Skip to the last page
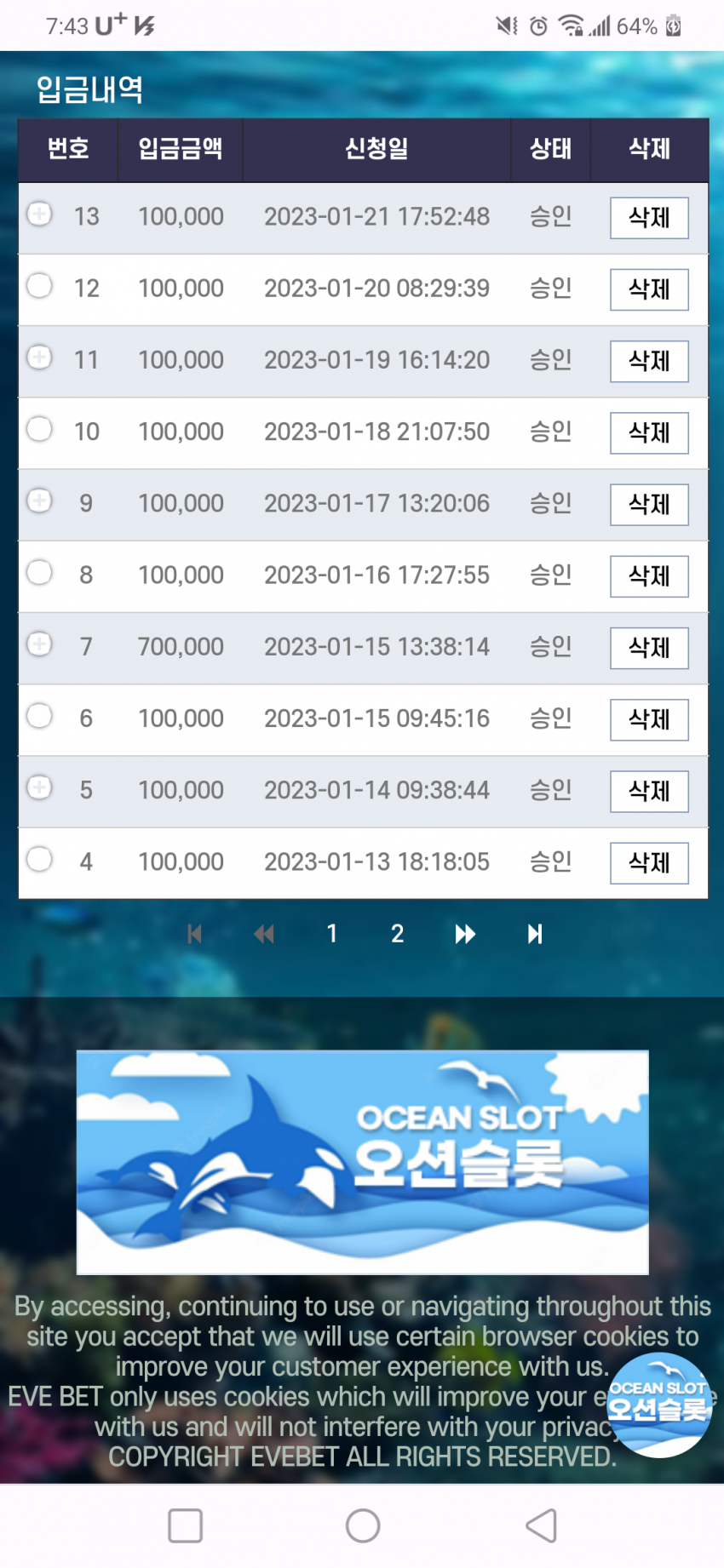Viewport: 724px width, 1568px height. tap(534, 934)
